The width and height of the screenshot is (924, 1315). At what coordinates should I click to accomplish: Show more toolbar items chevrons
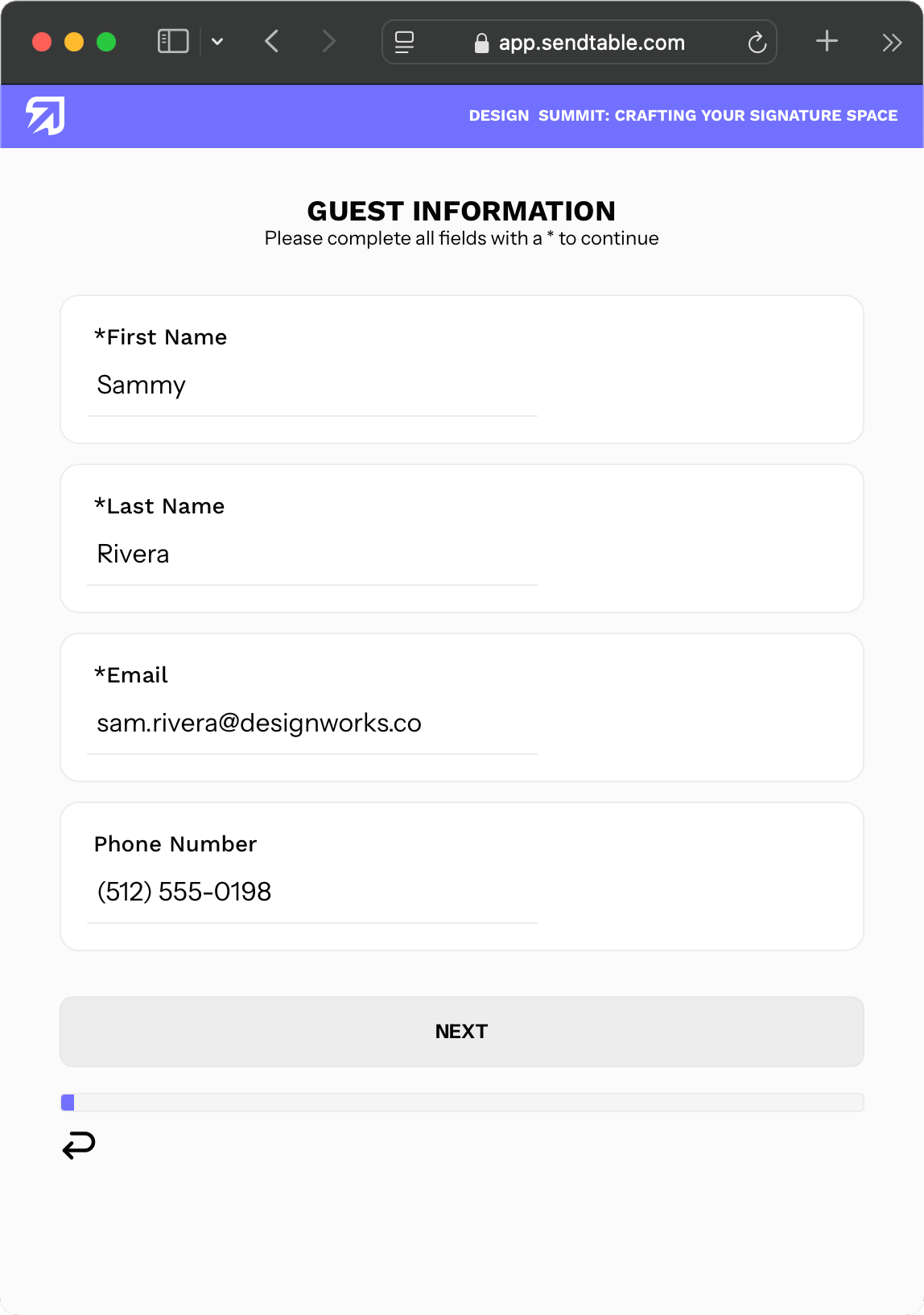[891, 43]
